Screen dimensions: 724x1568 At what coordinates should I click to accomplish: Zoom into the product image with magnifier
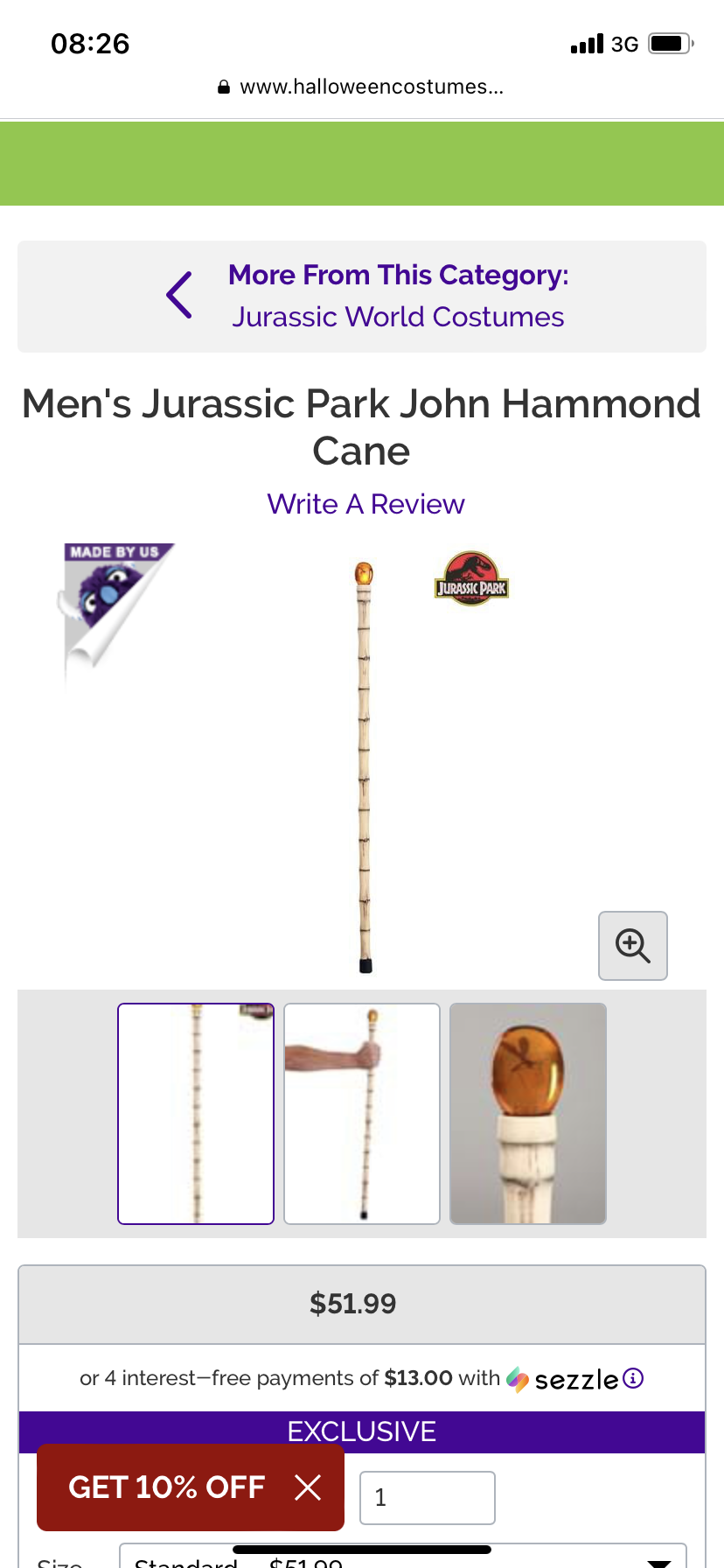(x=633, y=946)
